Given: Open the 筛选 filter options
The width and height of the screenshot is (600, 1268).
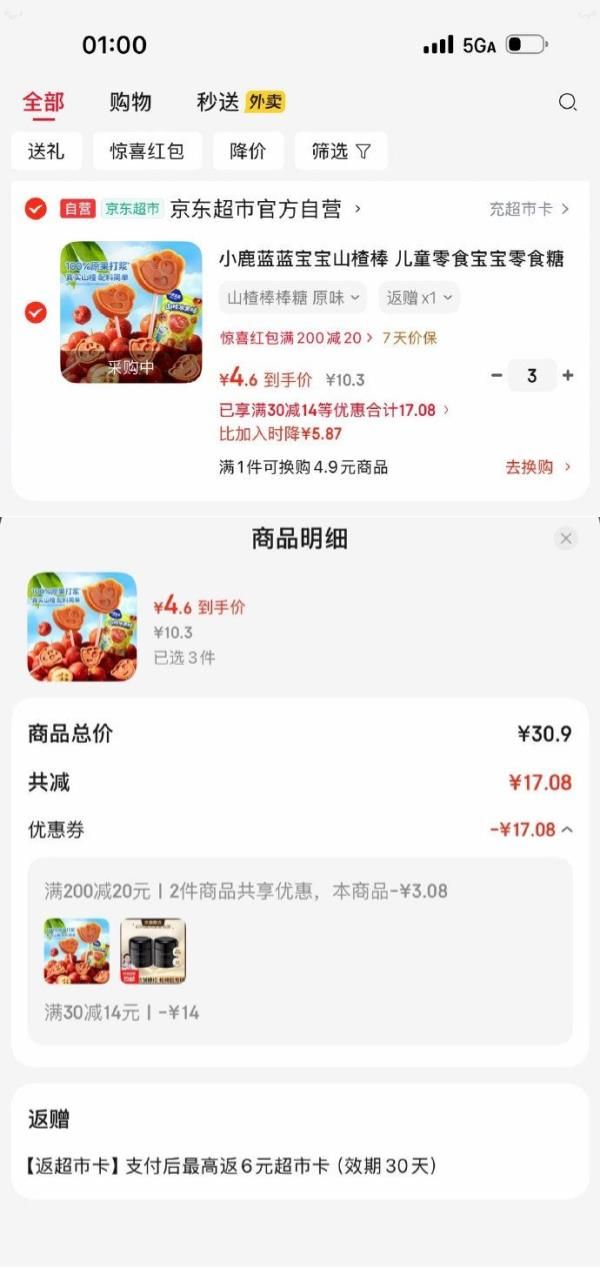Looking at the screenshot, I should (x=340, y=151).
